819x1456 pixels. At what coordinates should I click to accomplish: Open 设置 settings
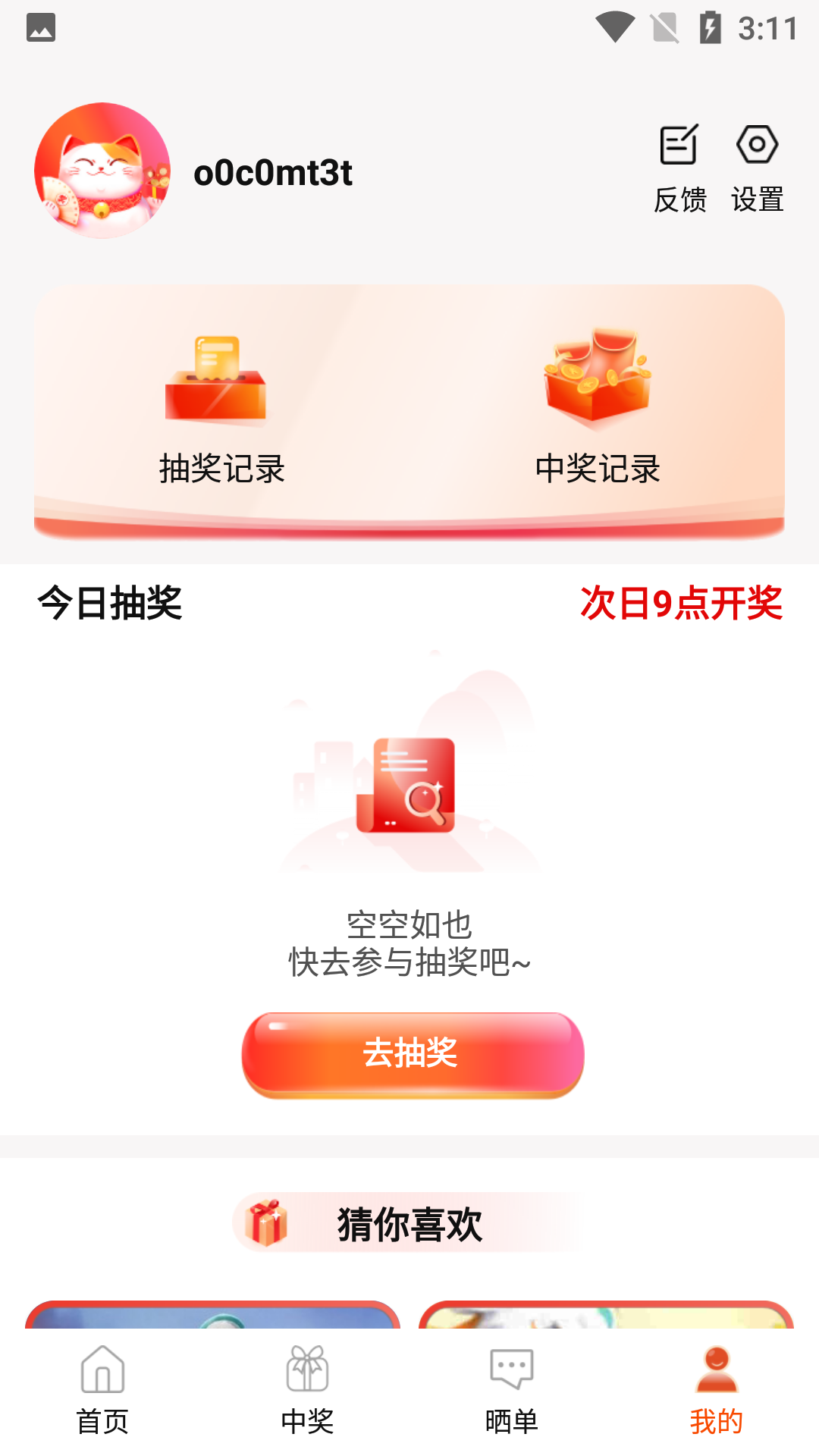[x=757, y=168]
